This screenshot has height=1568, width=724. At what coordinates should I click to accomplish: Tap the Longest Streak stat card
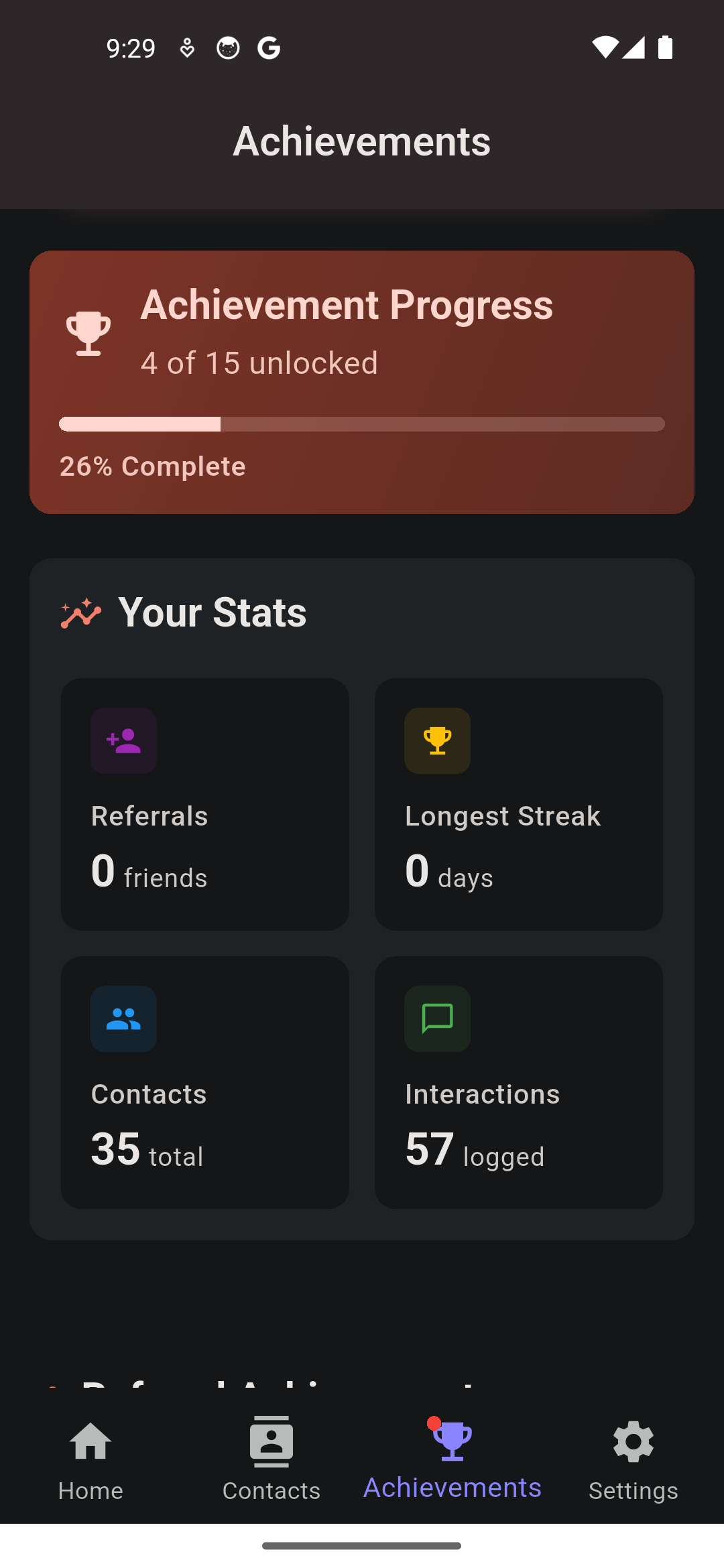[x=518, y=804]
